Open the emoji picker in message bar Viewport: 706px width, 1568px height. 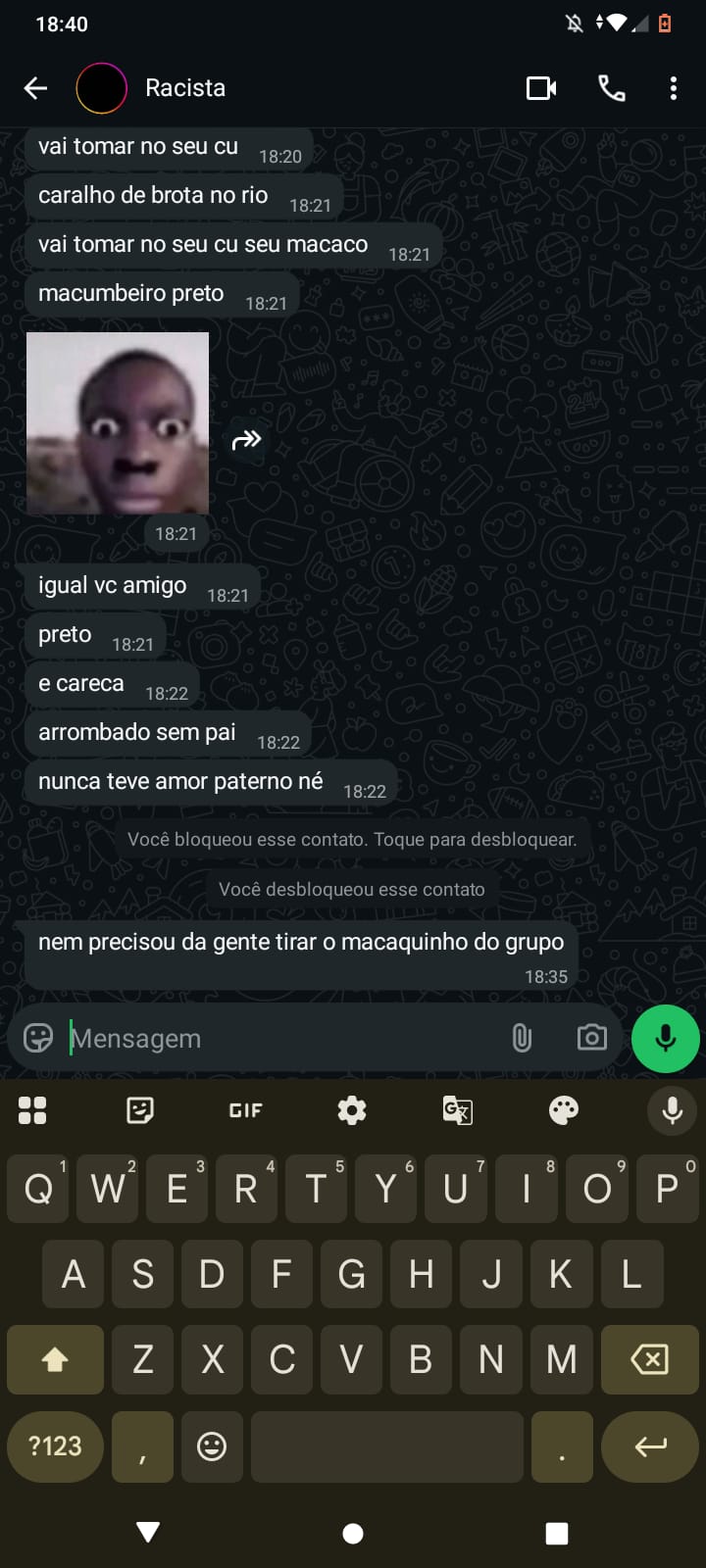pyautogui.click(x=38, y=1038)
